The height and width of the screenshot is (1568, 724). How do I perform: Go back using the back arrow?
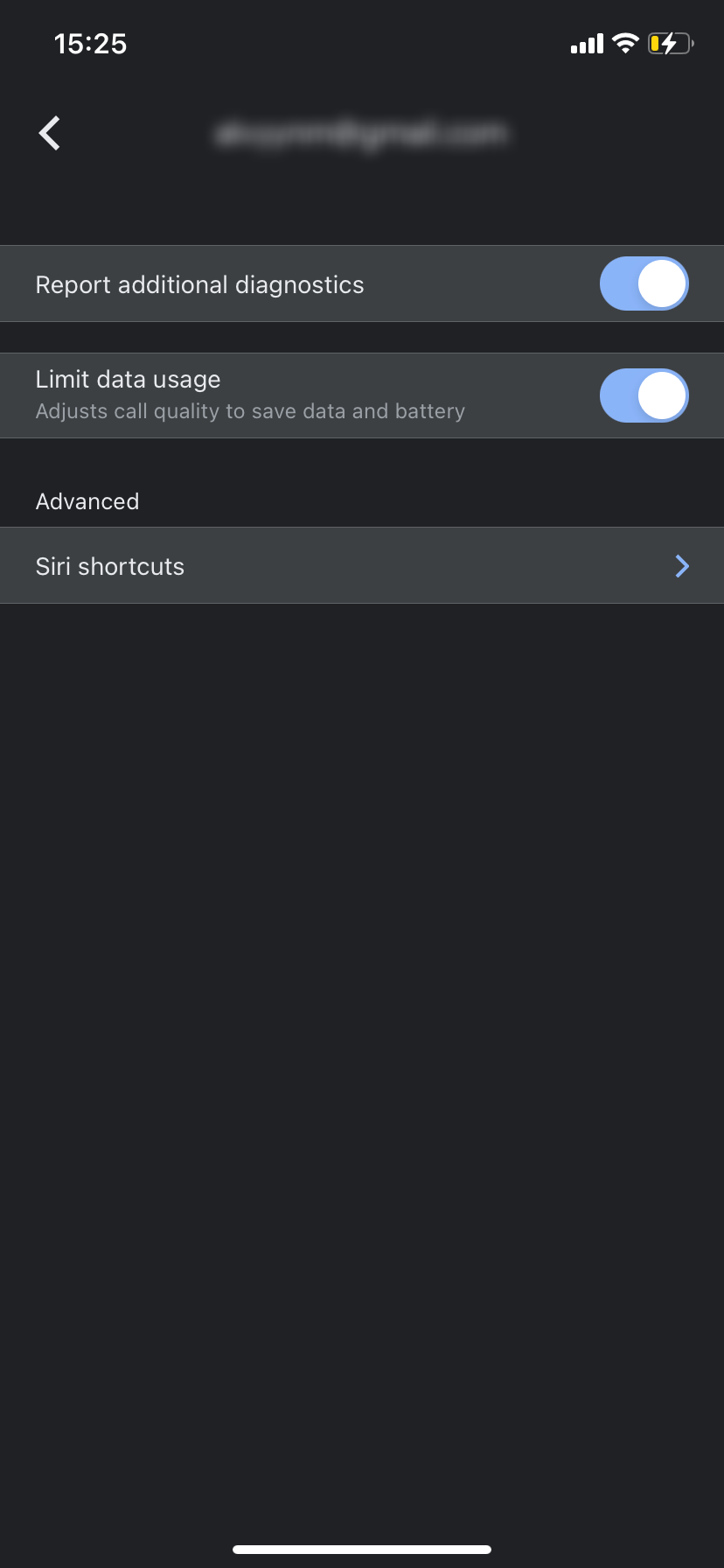point(50,133)
